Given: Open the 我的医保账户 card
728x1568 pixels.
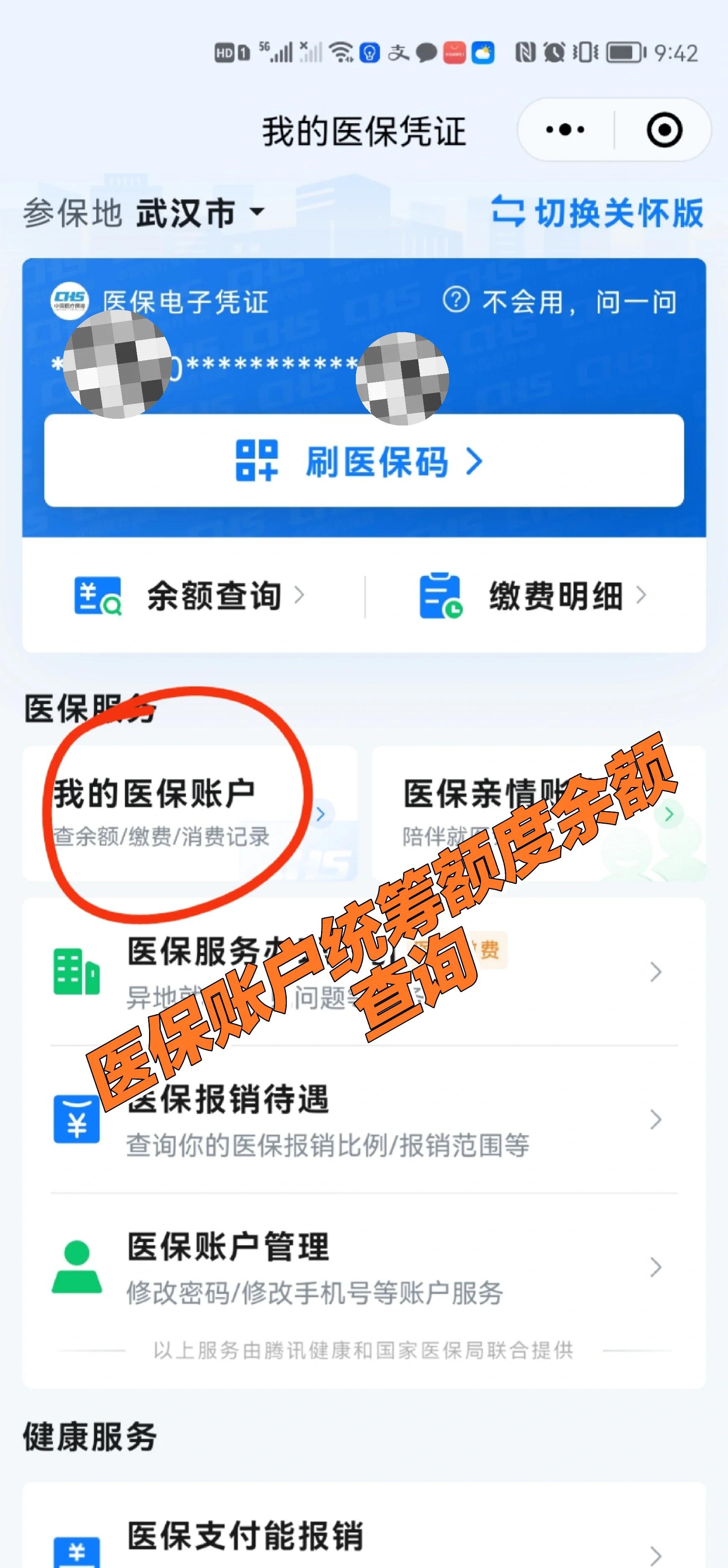Looking at the screenshot, I should [189, 812].
